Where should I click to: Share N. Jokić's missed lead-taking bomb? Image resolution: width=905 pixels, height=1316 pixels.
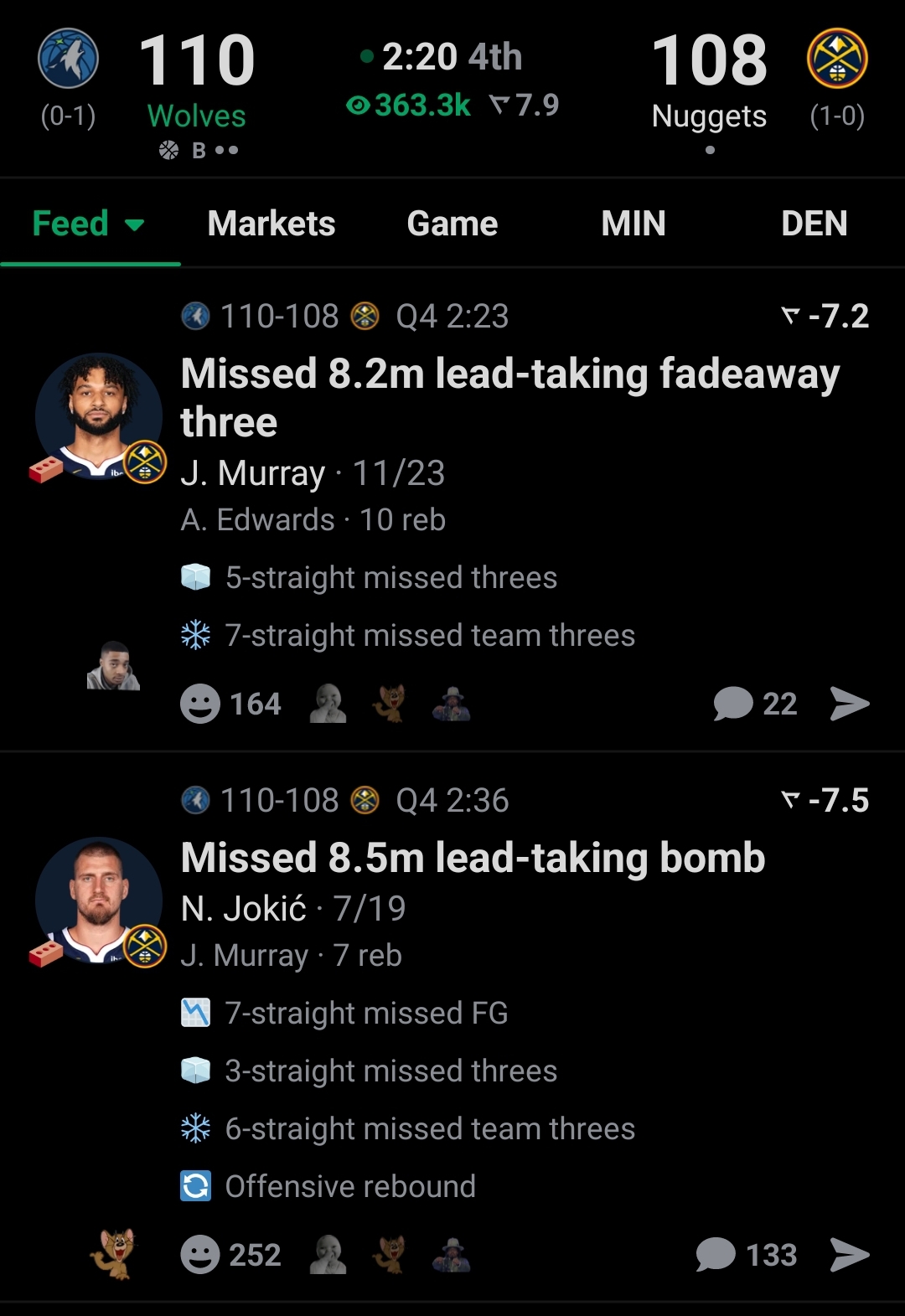850,1255
